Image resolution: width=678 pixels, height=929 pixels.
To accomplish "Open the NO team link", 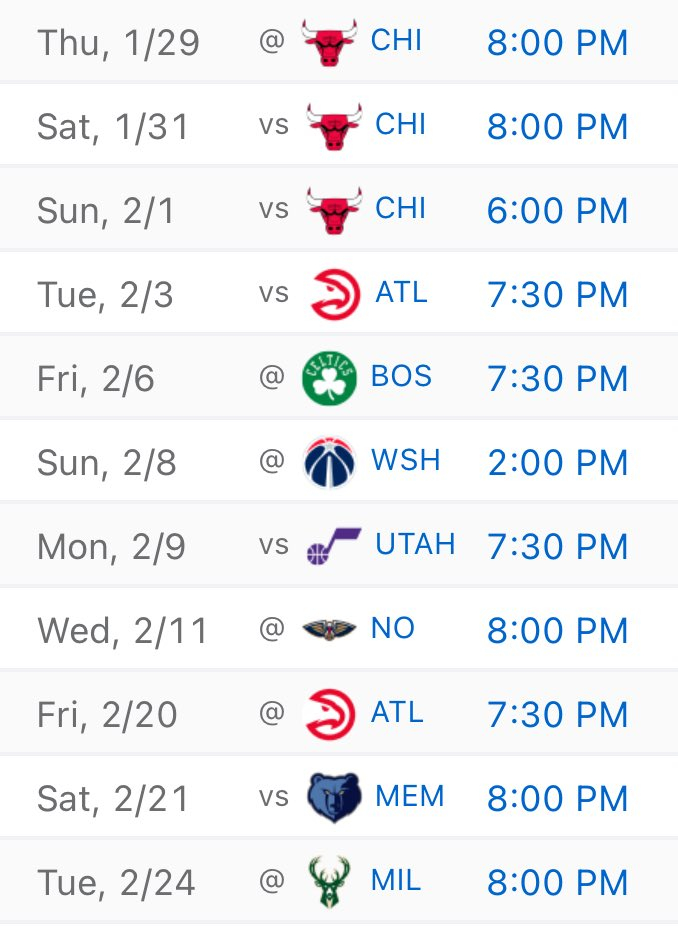I will [x=392, y=629].
